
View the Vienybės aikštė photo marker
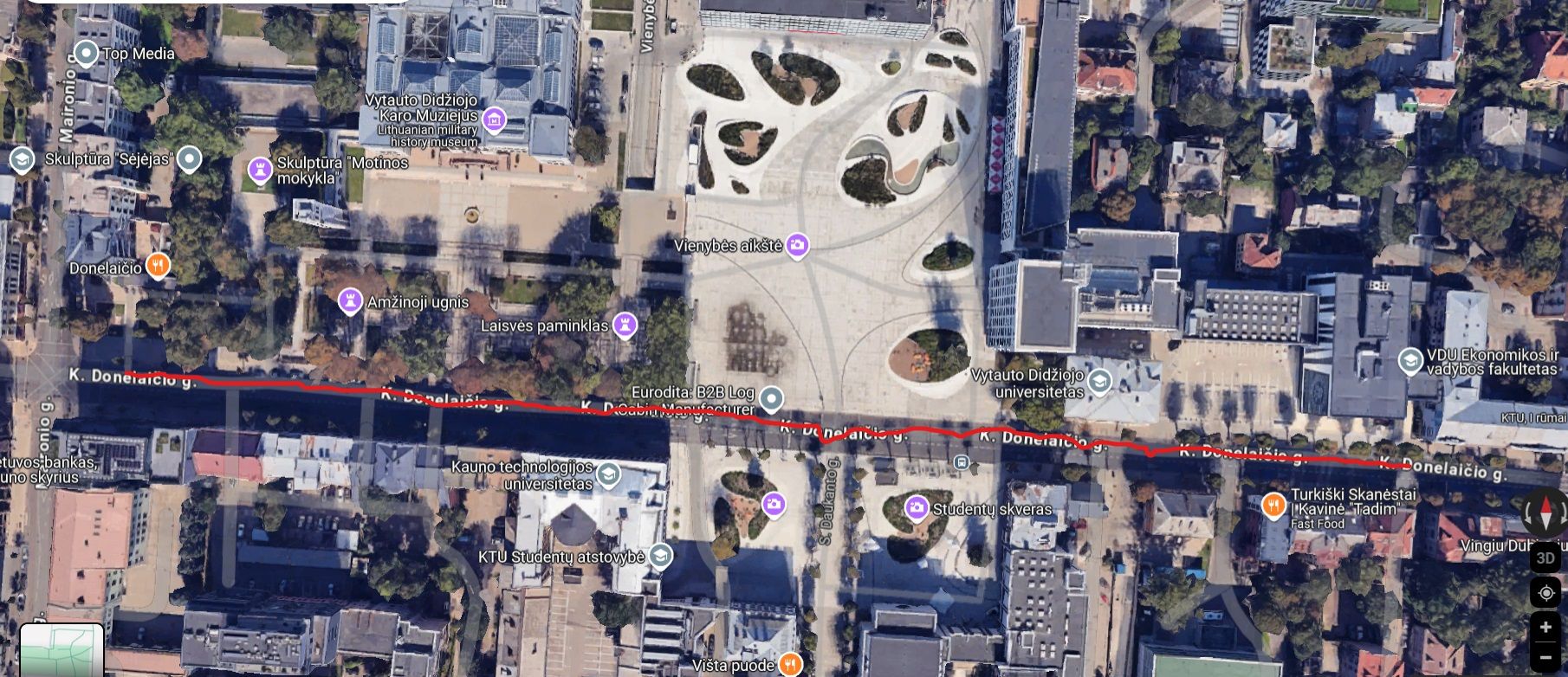click(x=797, y=246)
